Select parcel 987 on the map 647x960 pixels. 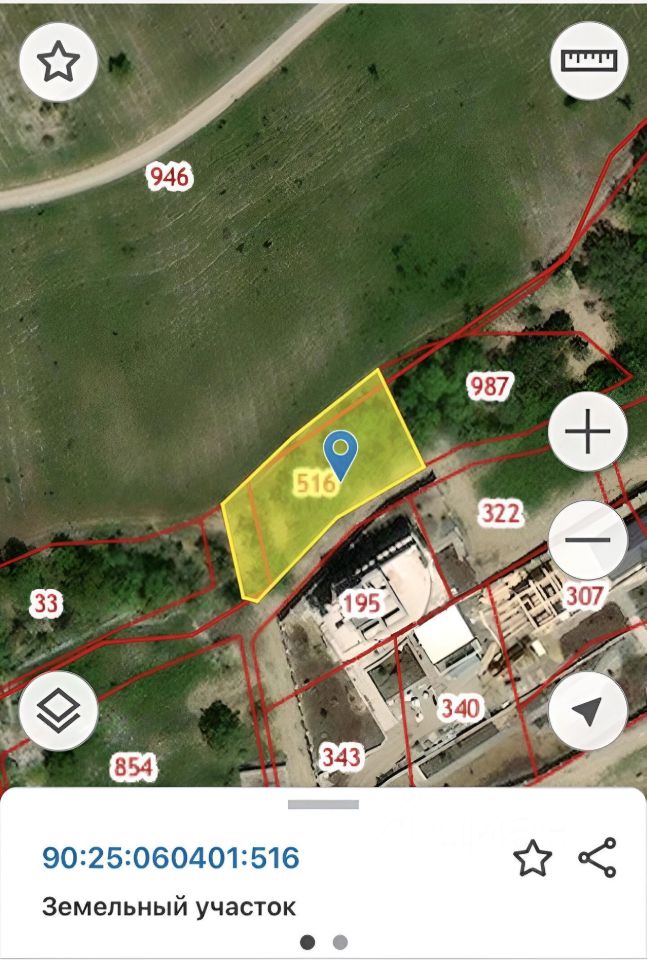click(x=489, y=386)
